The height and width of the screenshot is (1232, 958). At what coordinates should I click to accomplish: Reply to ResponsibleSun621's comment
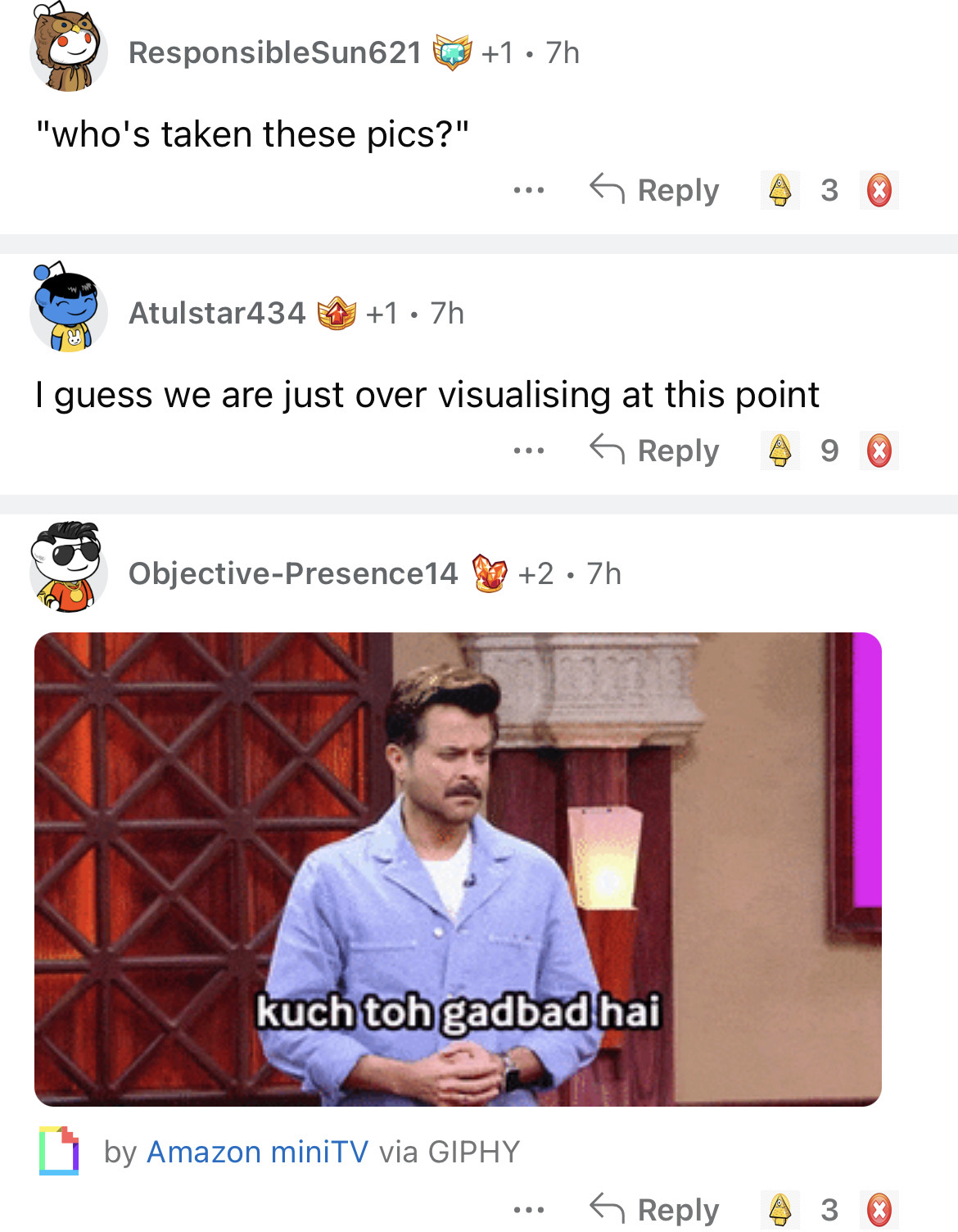pyautogui.click(x=655, y=190)
